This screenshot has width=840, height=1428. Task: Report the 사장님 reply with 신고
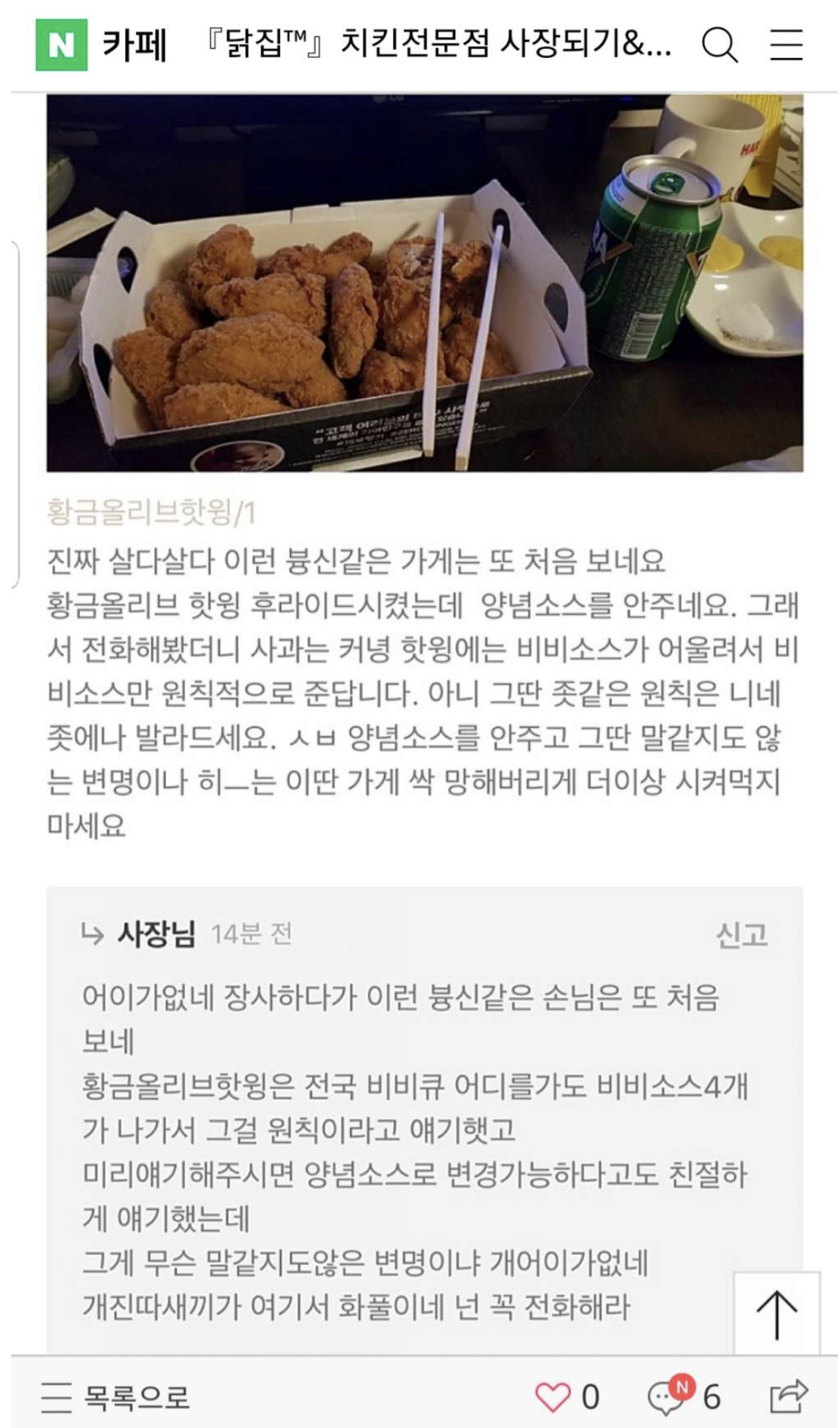[742, 935]
